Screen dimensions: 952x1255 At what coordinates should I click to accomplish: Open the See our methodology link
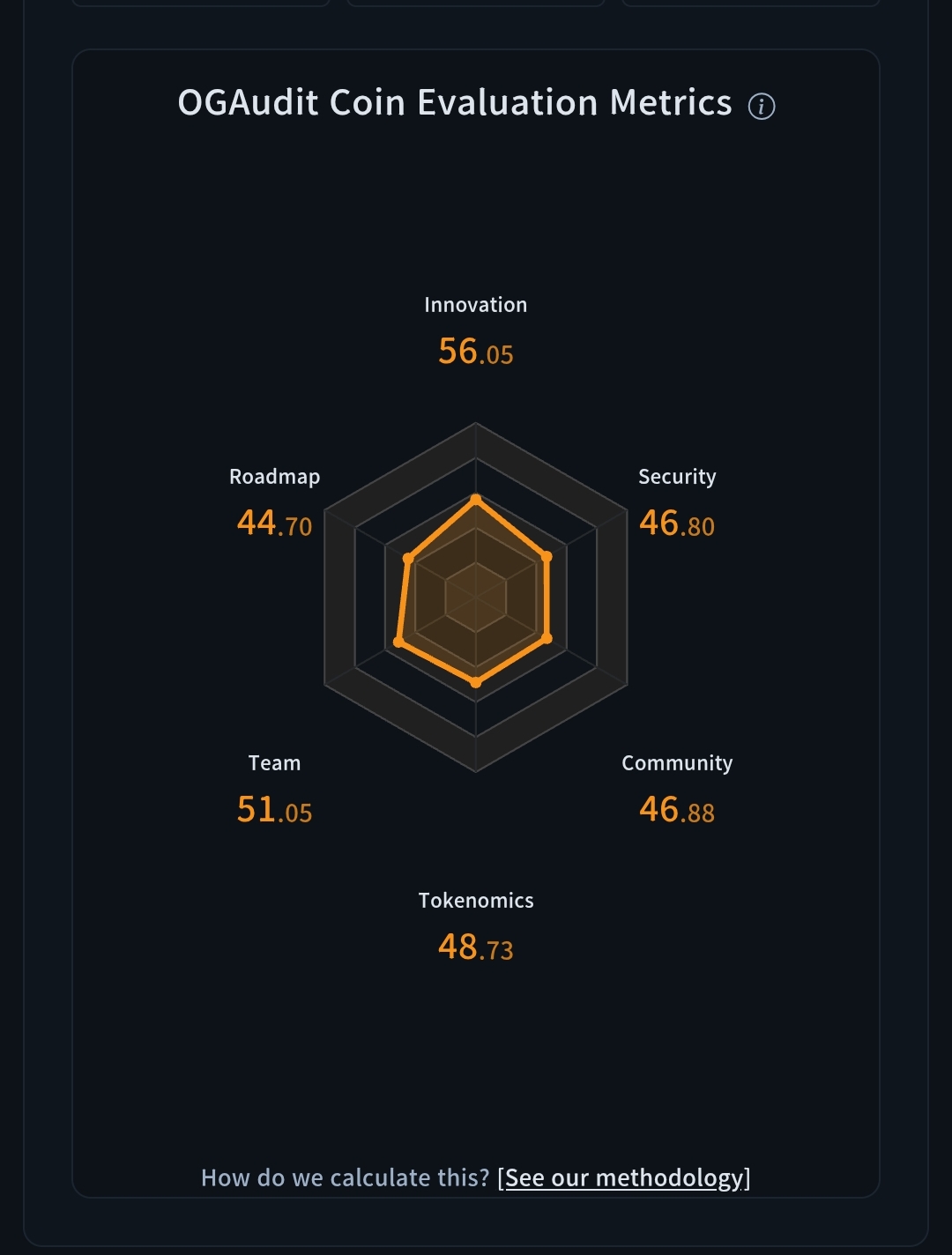click(x=624, y=1178)
